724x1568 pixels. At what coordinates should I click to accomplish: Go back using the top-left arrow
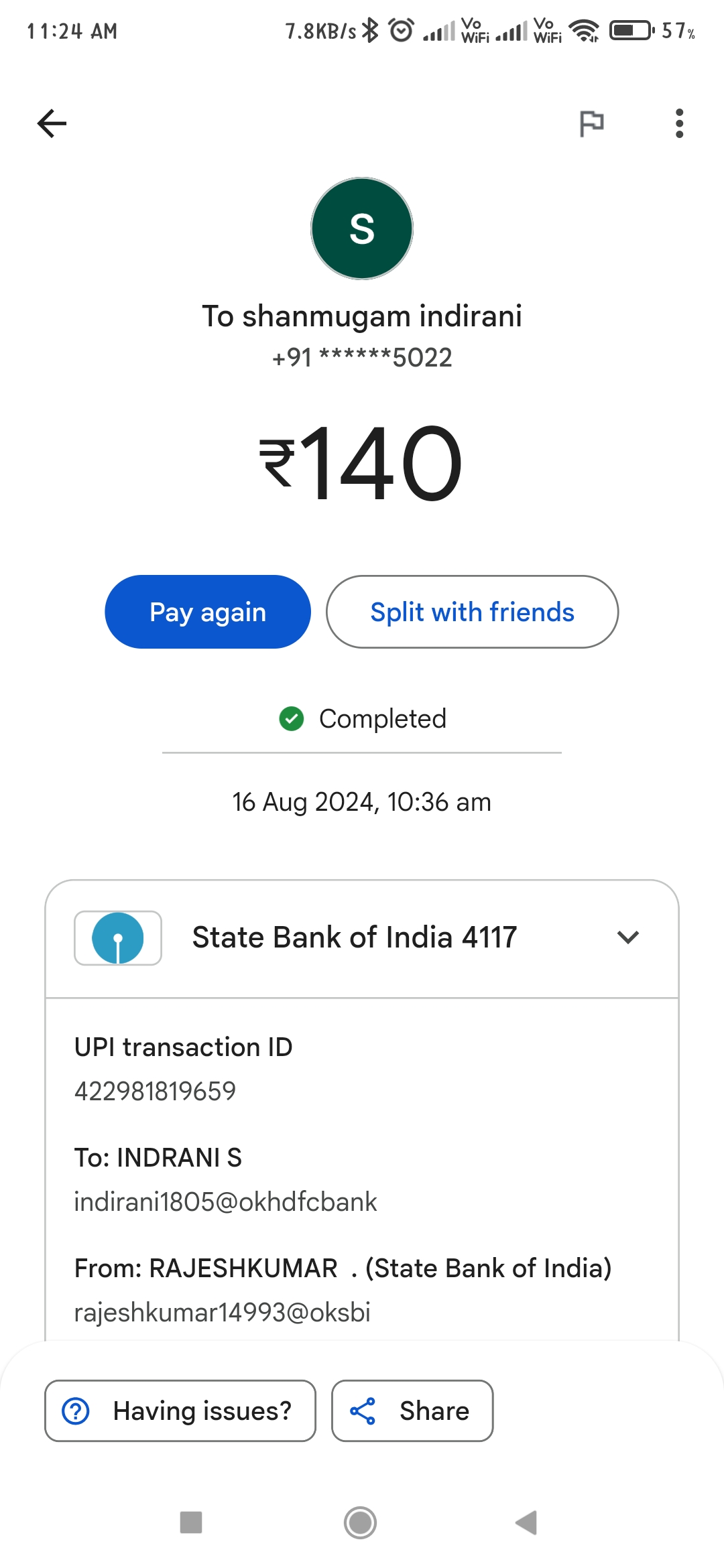pos(52,123)
